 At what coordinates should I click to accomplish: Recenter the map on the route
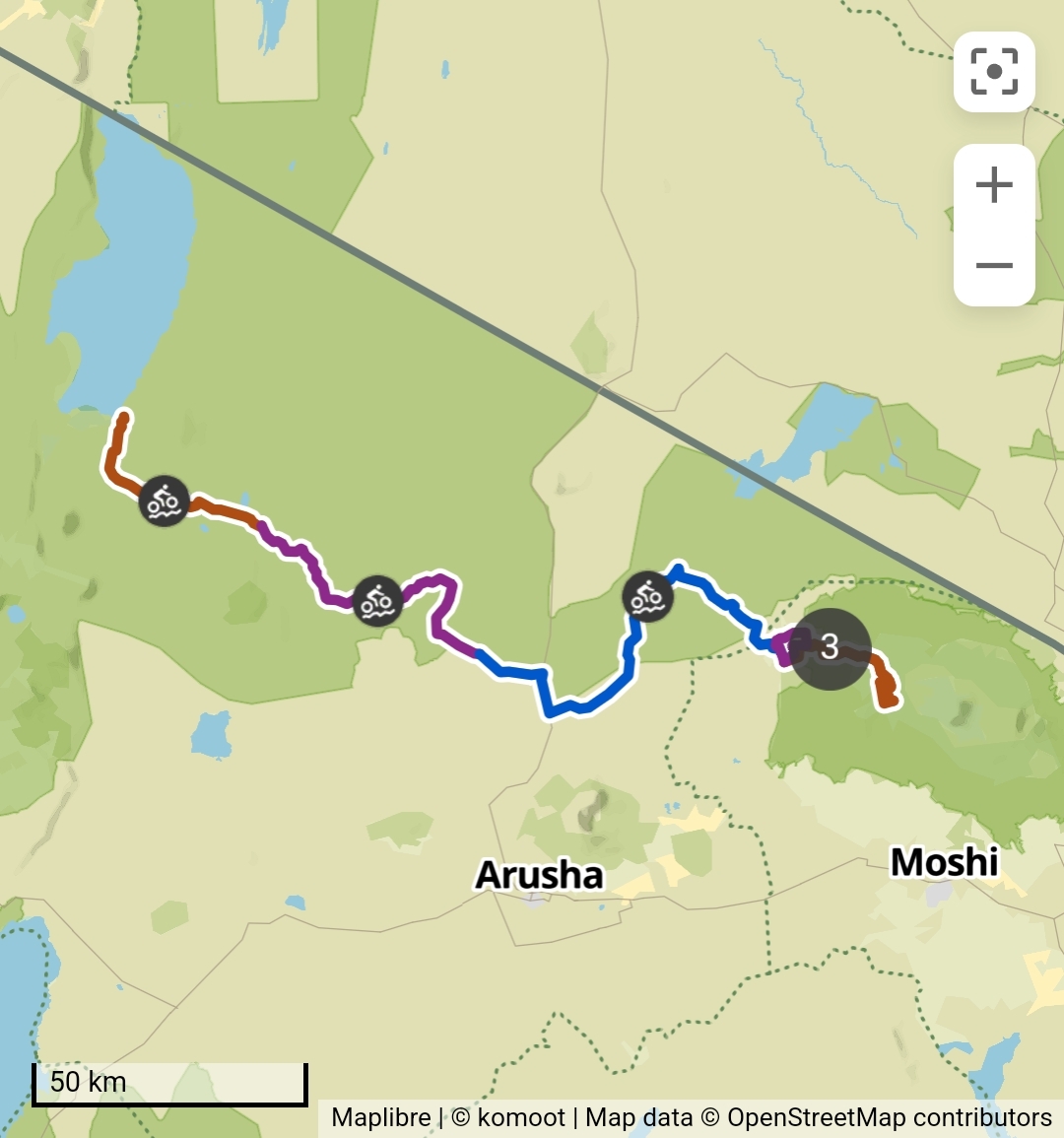coord(994,72)
